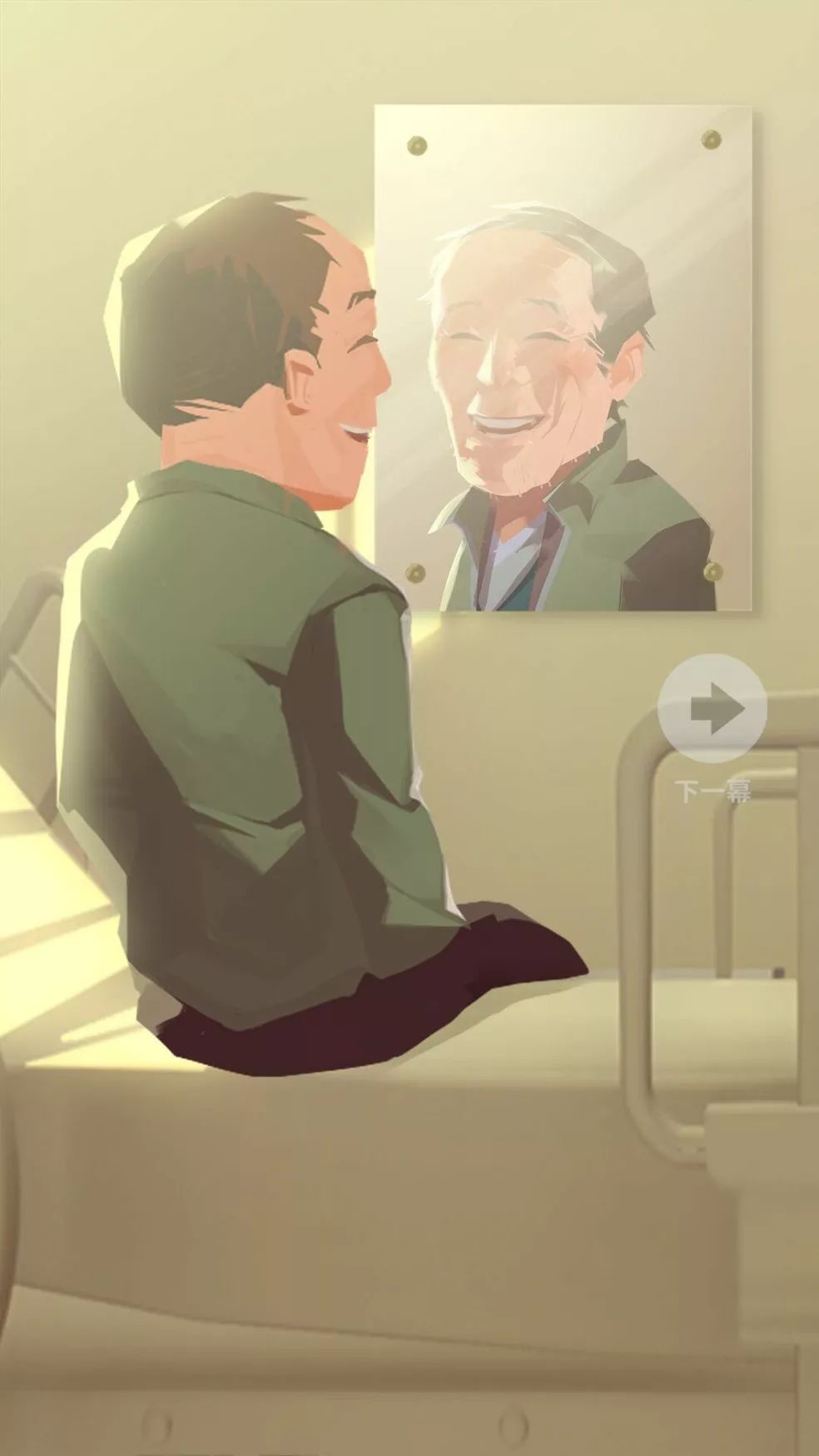
Task: Tap the arrow to go to next scene (下一幕)
Action: (x=712, y=708)
